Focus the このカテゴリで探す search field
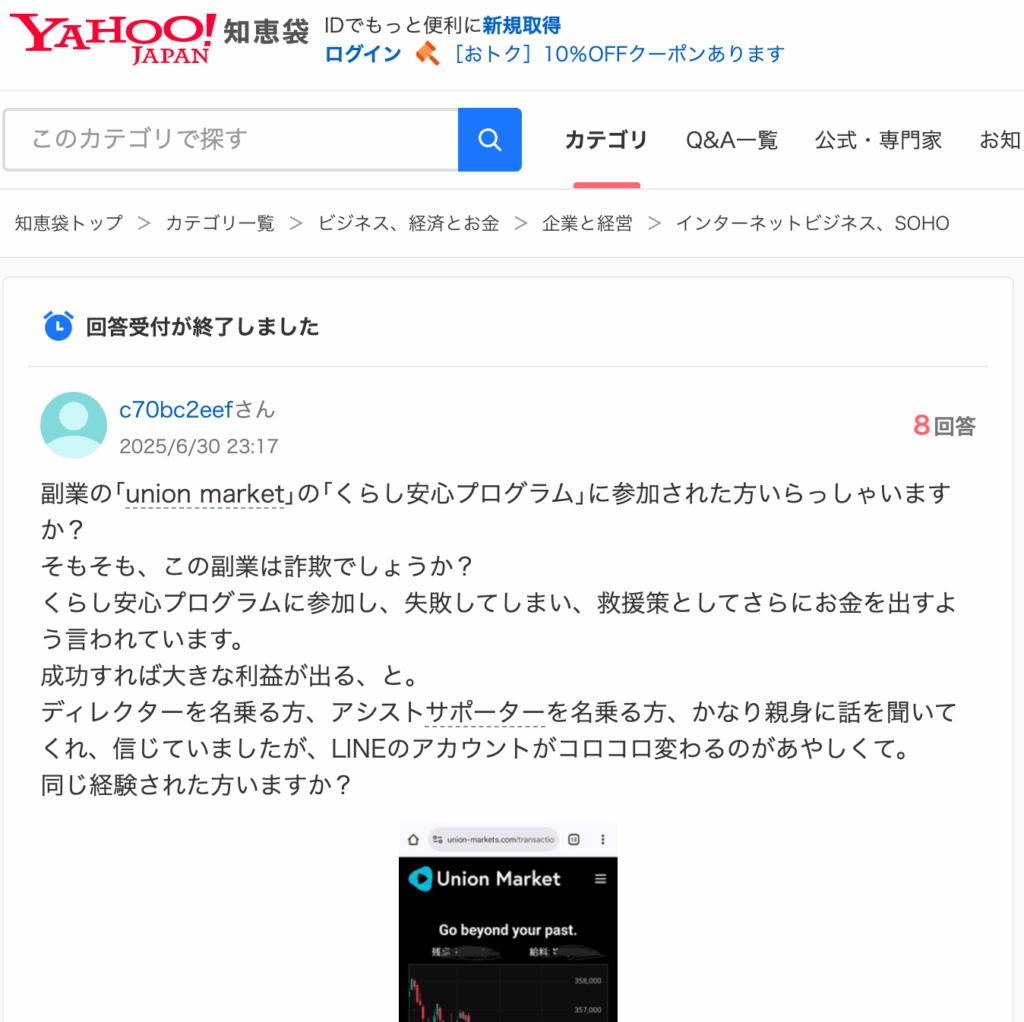This screenshot has height=1022, width=1024. [x=231, y=139]
